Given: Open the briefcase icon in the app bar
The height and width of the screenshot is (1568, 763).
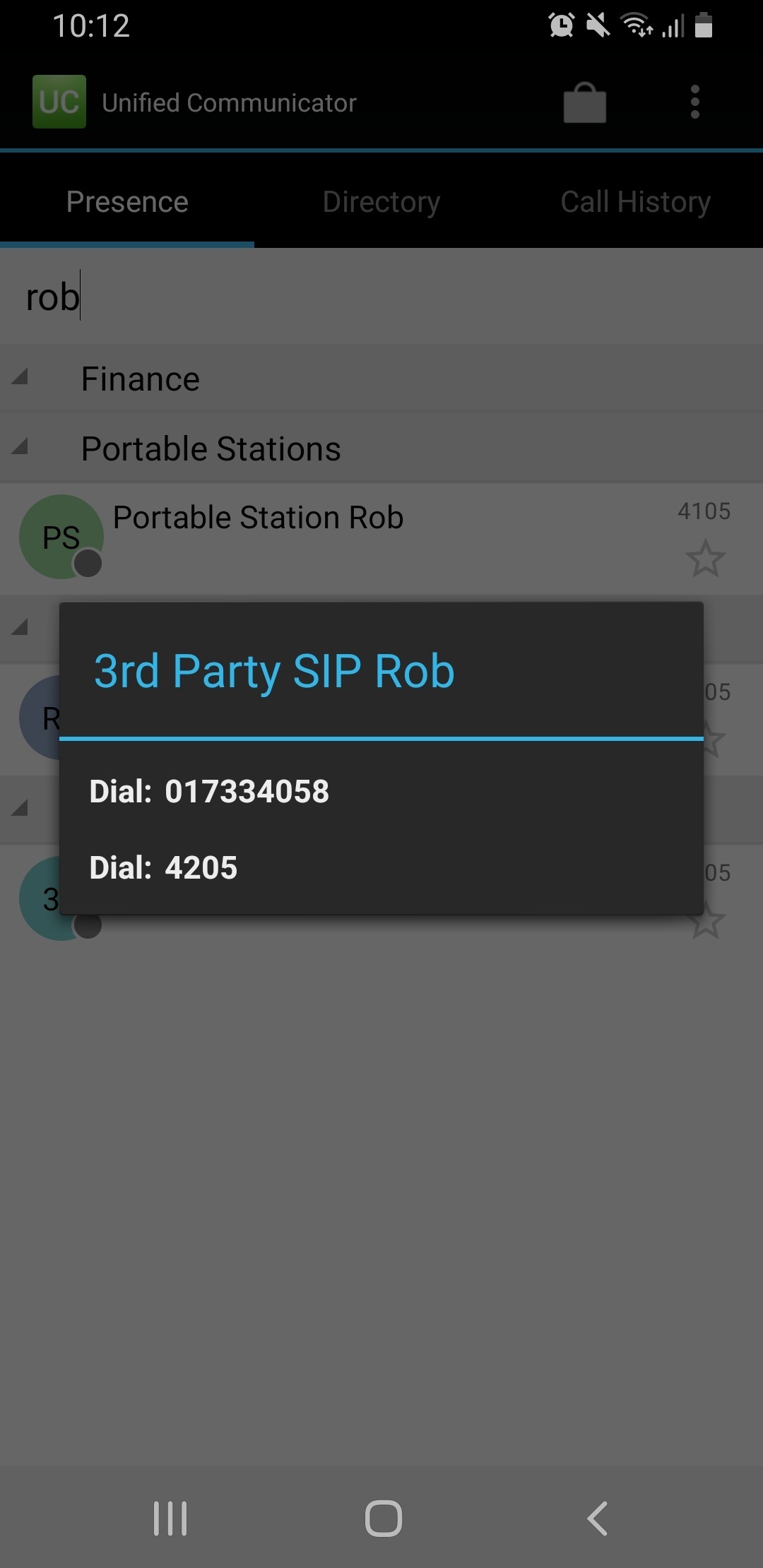Looking at the screenshot, I should [585, 103].
